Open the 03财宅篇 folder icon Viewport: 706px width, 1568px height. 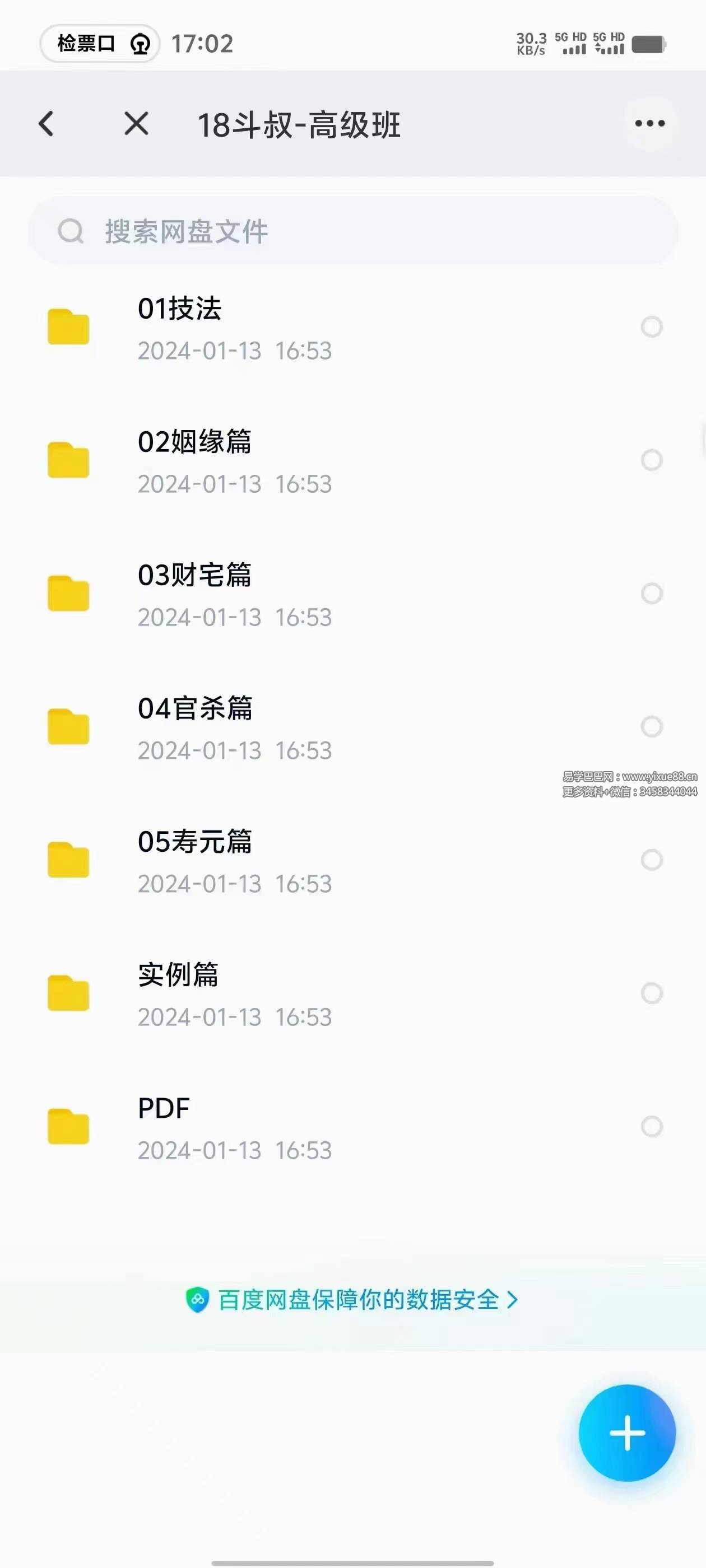click(69, 594)
